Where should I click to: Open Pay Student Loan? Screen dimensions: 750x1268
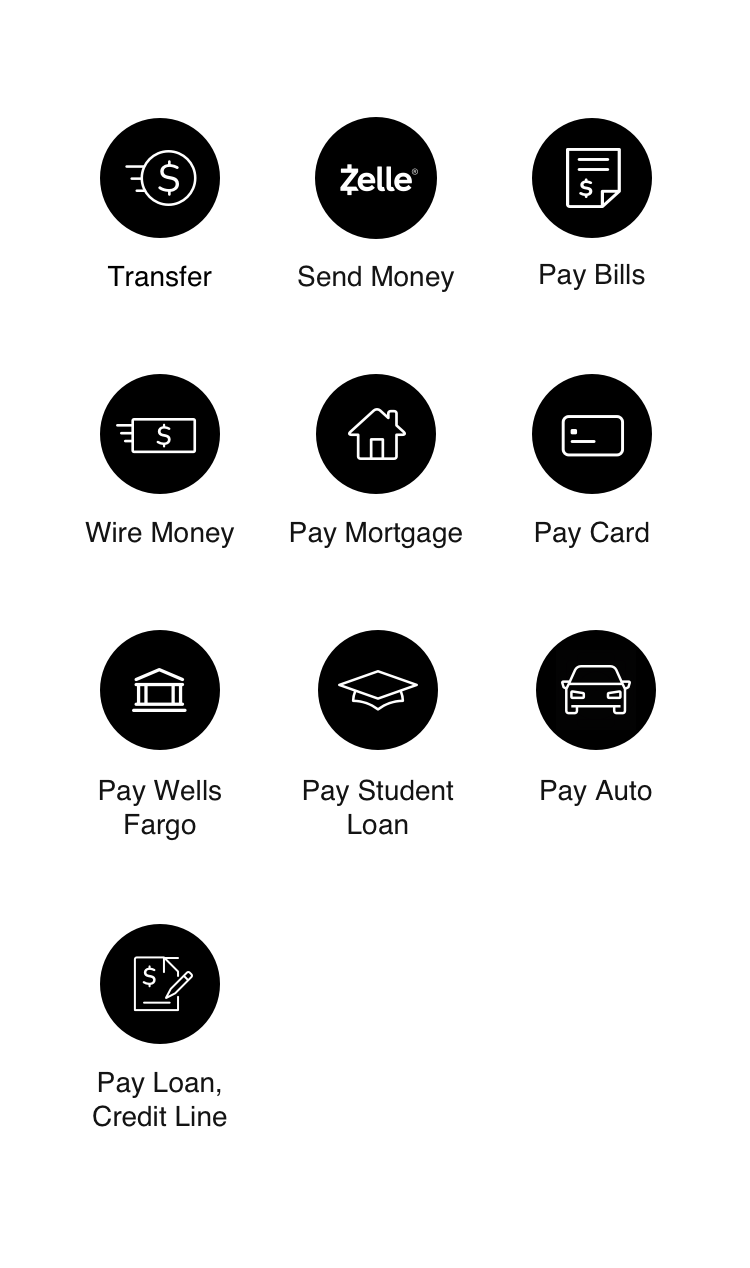tap(378, 691)
